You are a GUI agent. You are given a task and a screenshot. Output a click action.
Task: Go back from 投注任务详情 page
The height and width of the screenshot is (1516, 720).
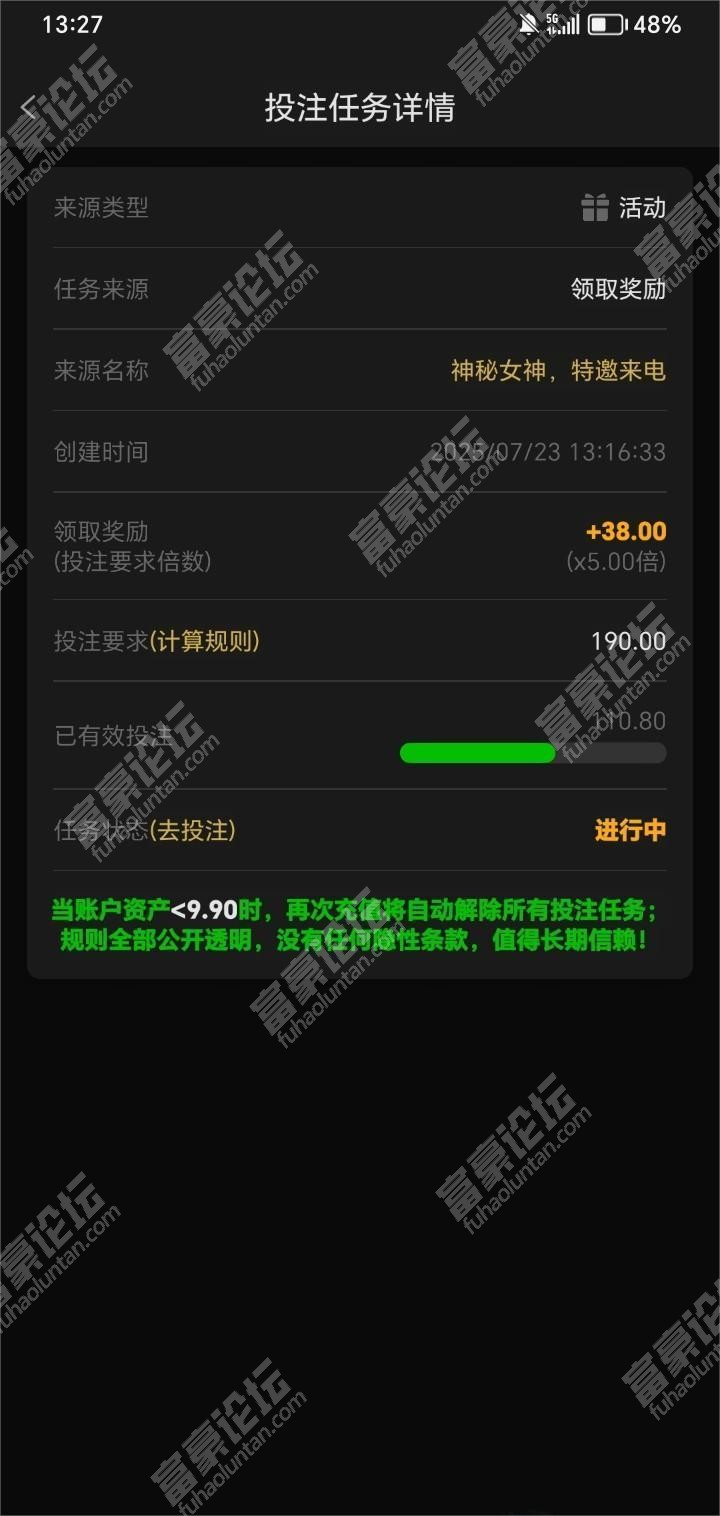click(x=30, y=108)
